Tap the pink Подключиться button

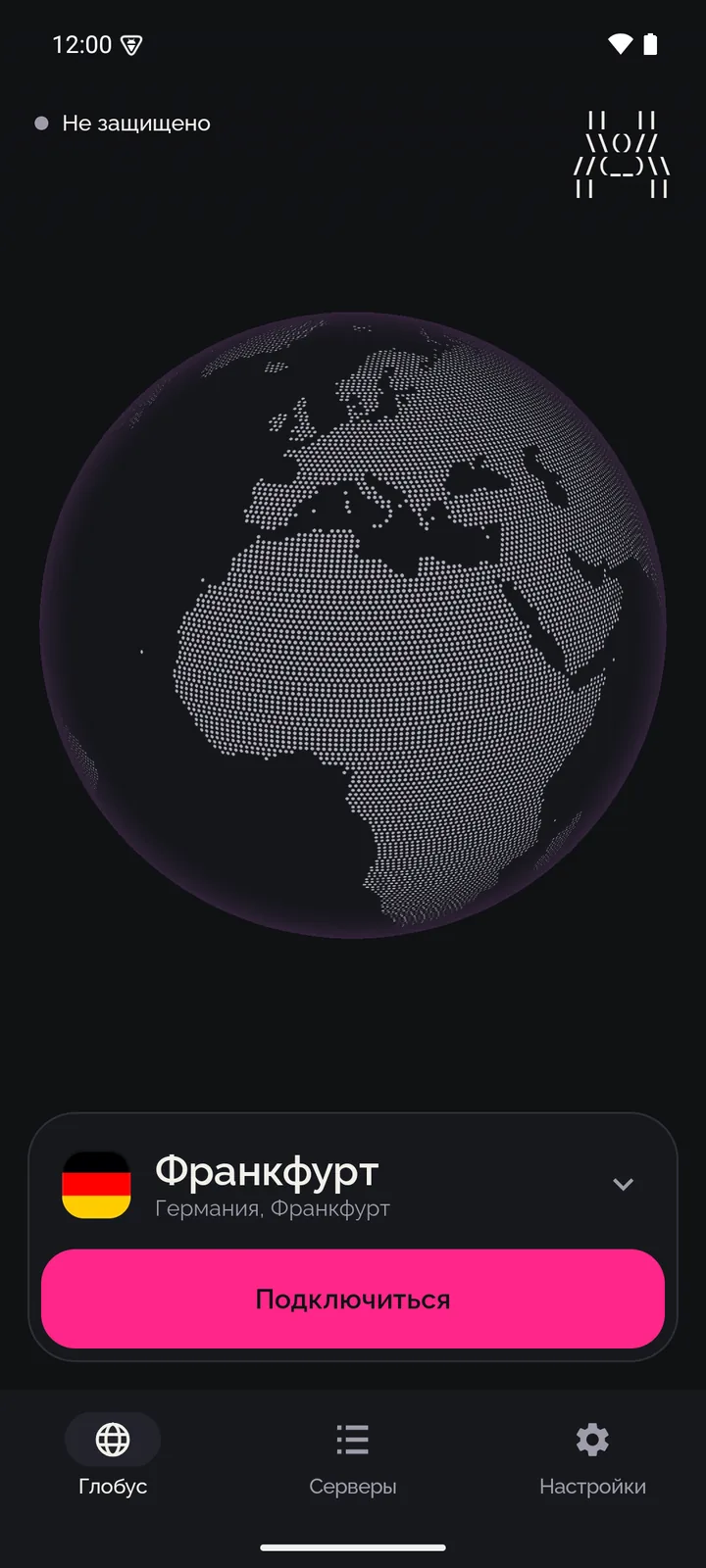coord(353,1298)
